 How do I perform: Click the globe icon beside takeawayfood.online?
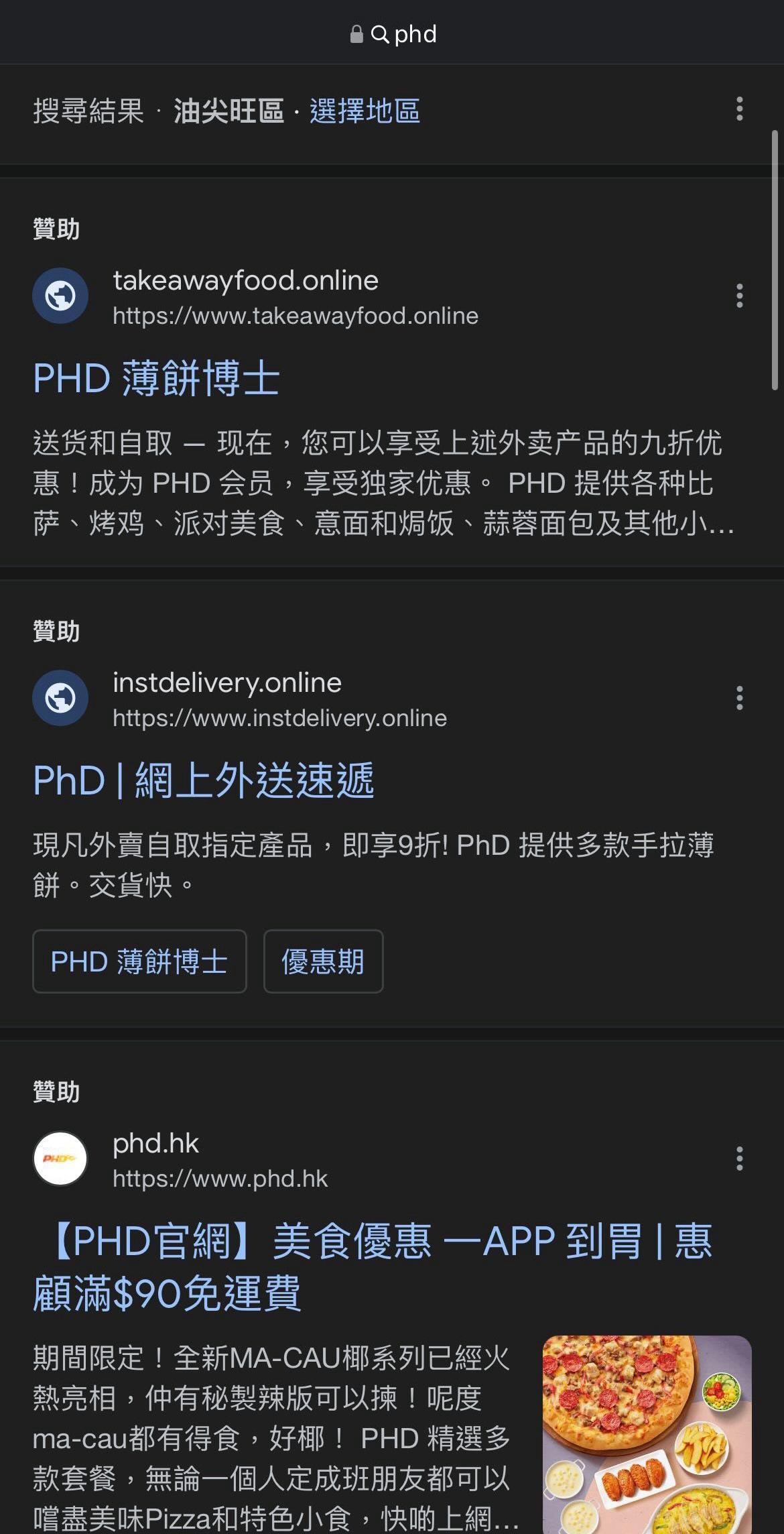(60, 296)
